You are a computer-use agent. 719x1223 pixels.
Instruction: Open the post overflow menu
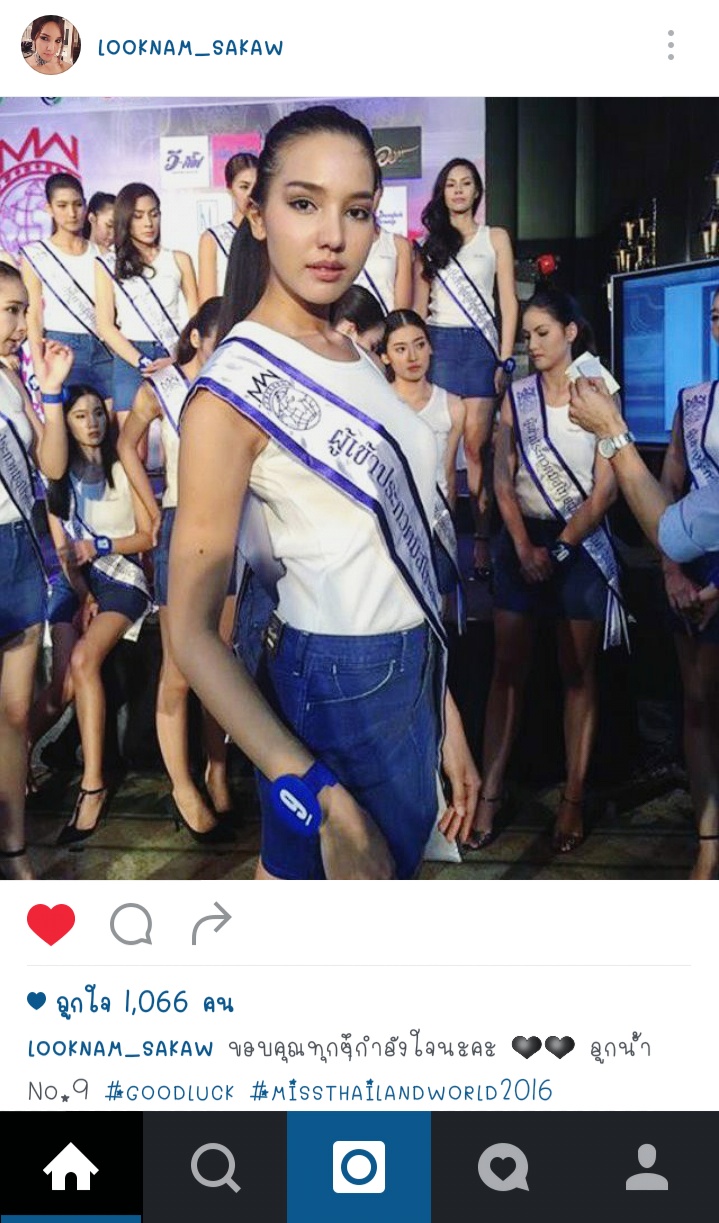point(671,45)
